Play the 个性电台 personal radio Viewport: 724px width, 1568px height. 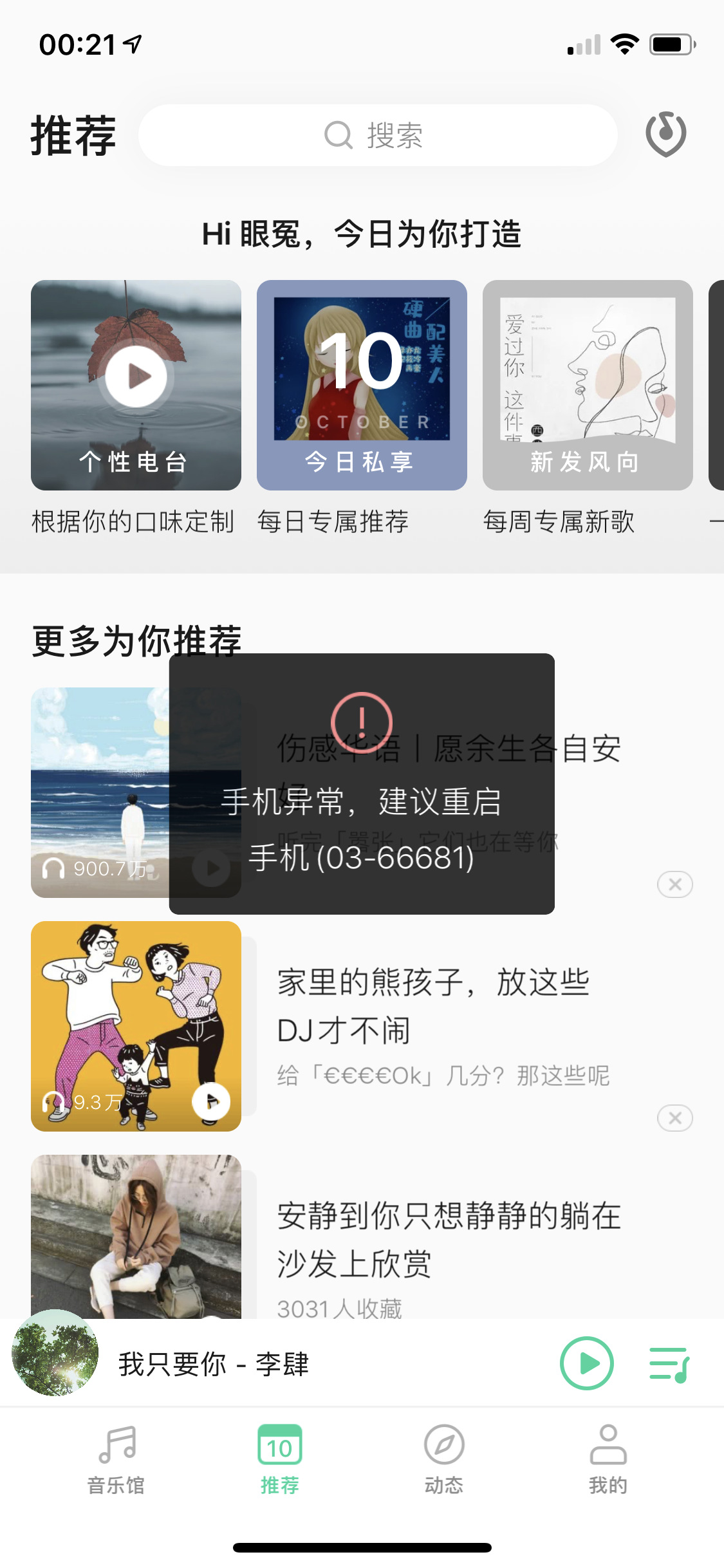pyautogui.click(x=136, y=377)
